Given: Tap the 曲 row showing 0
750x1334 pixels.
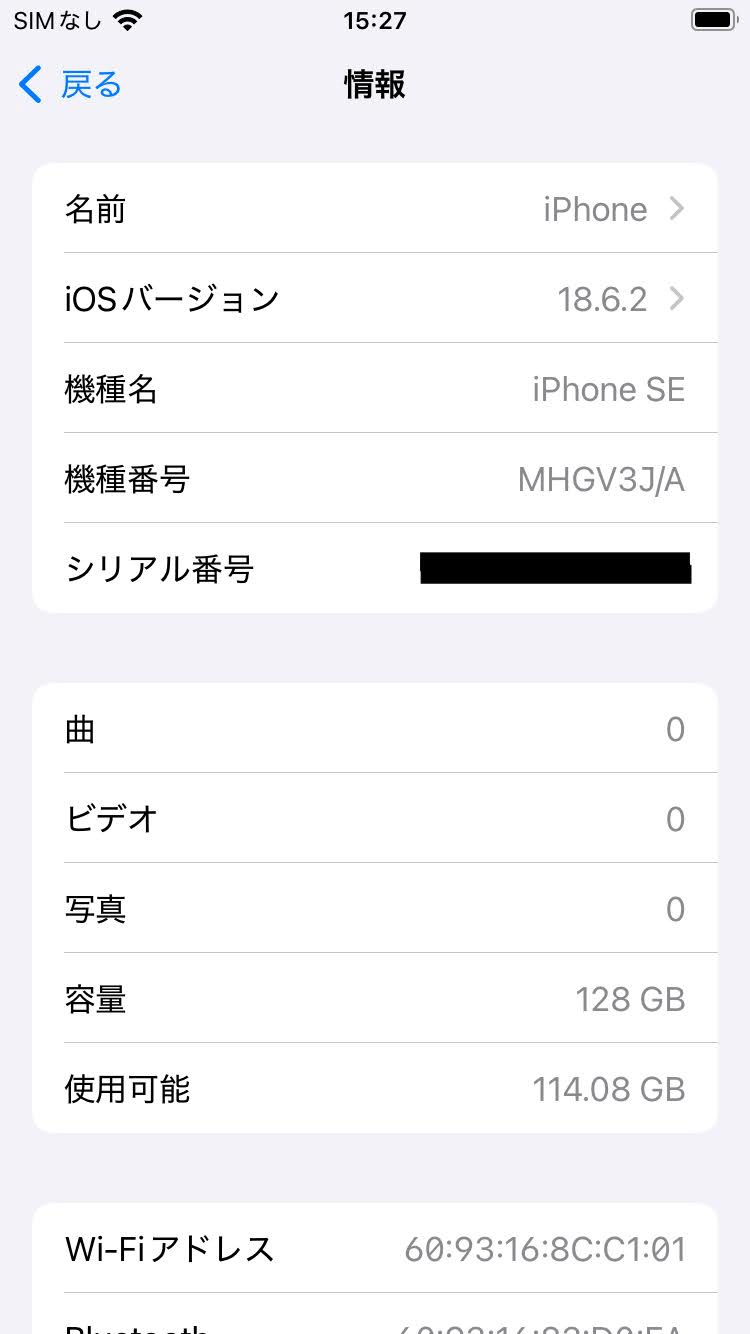Looking at the screenshot, I should 375,729.
